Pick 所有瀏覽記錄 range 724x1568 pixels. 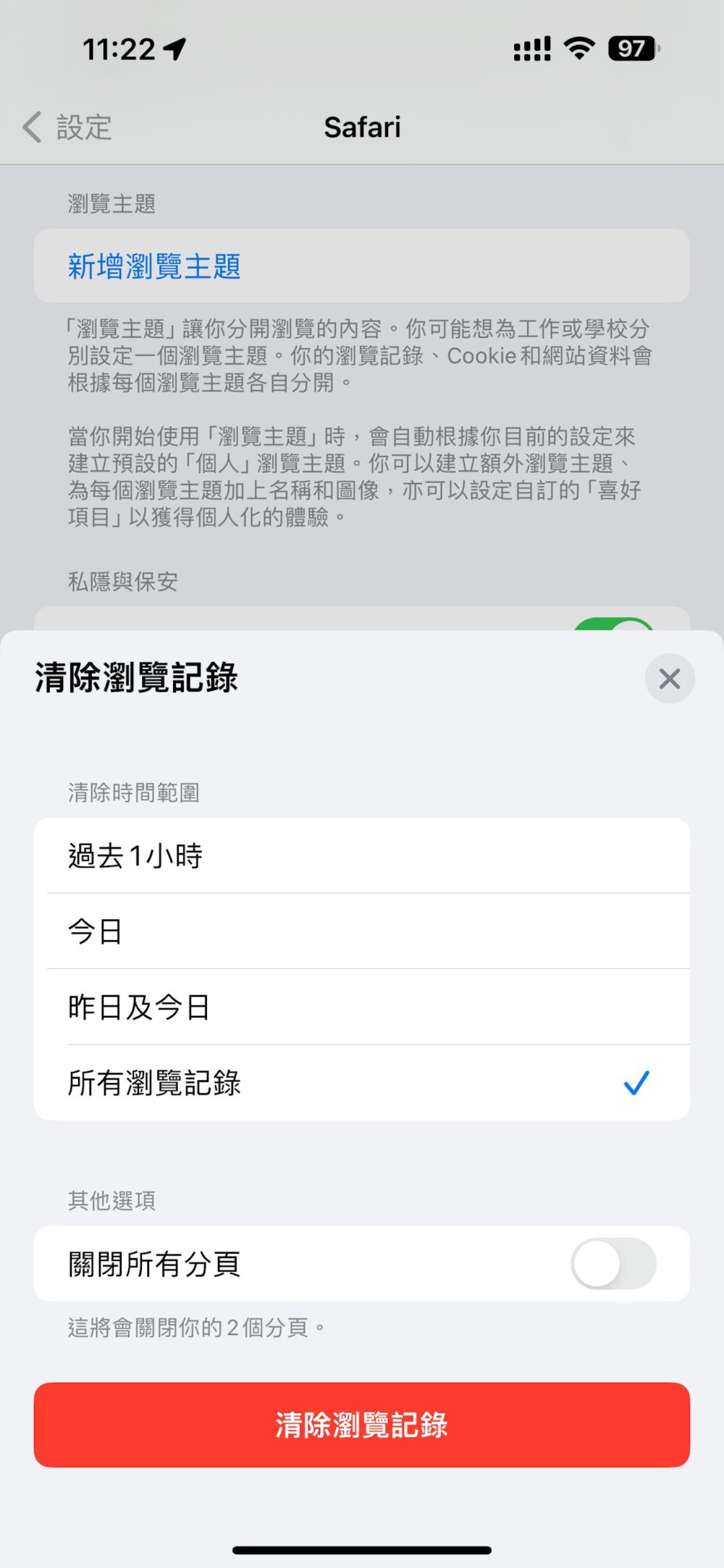(361, 1083)
